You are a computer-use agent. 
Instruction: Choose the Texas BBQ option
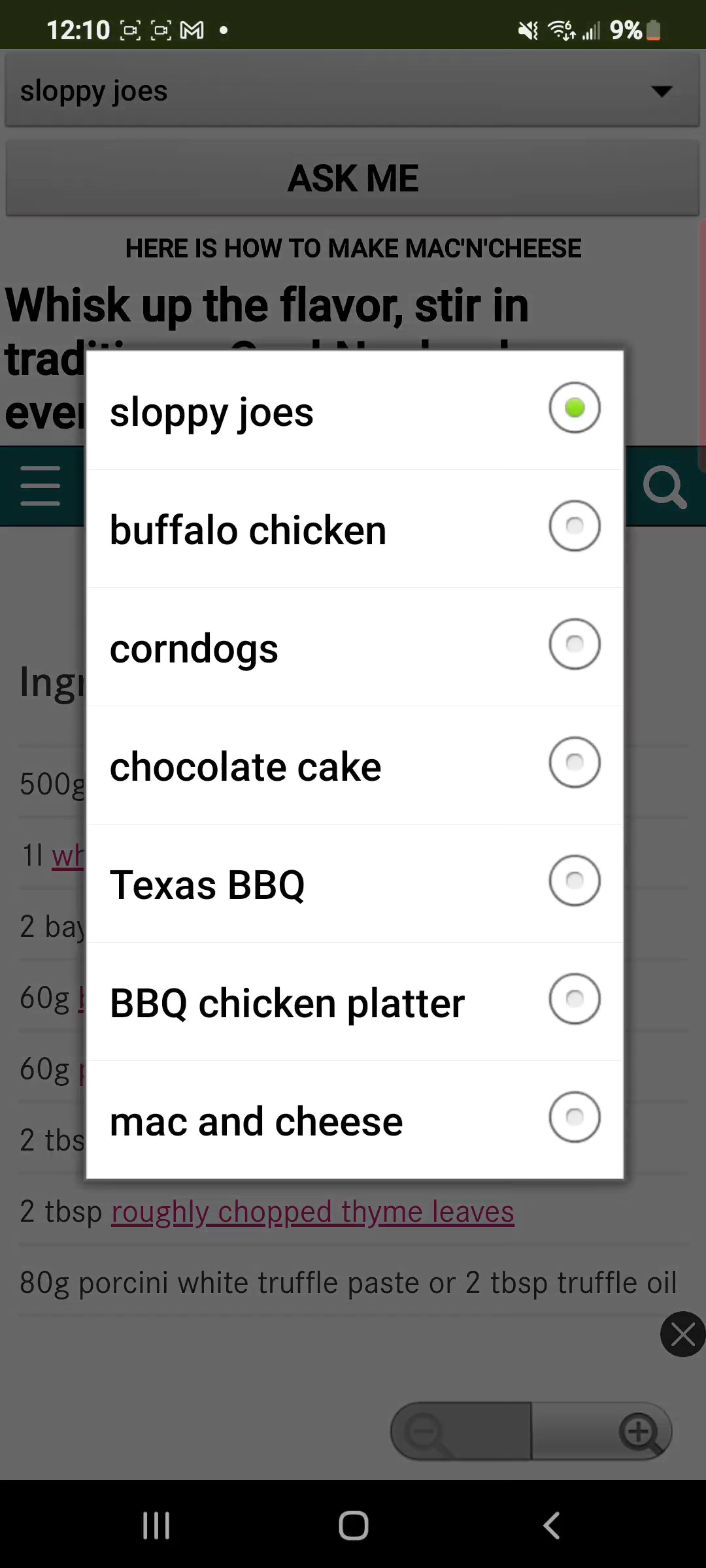(354, 884)
